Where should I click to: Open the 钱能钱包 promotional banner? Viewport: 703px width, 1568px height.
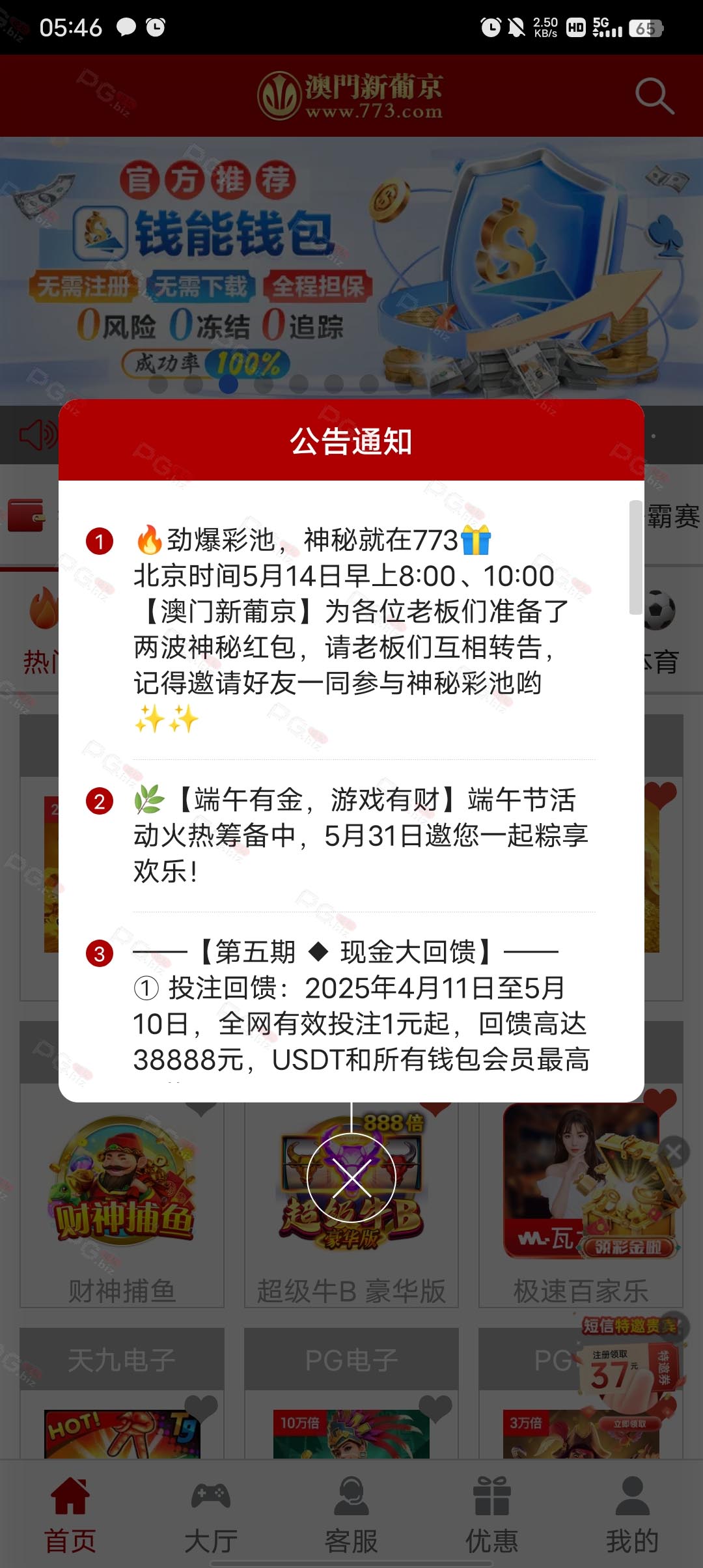point(351,271)
